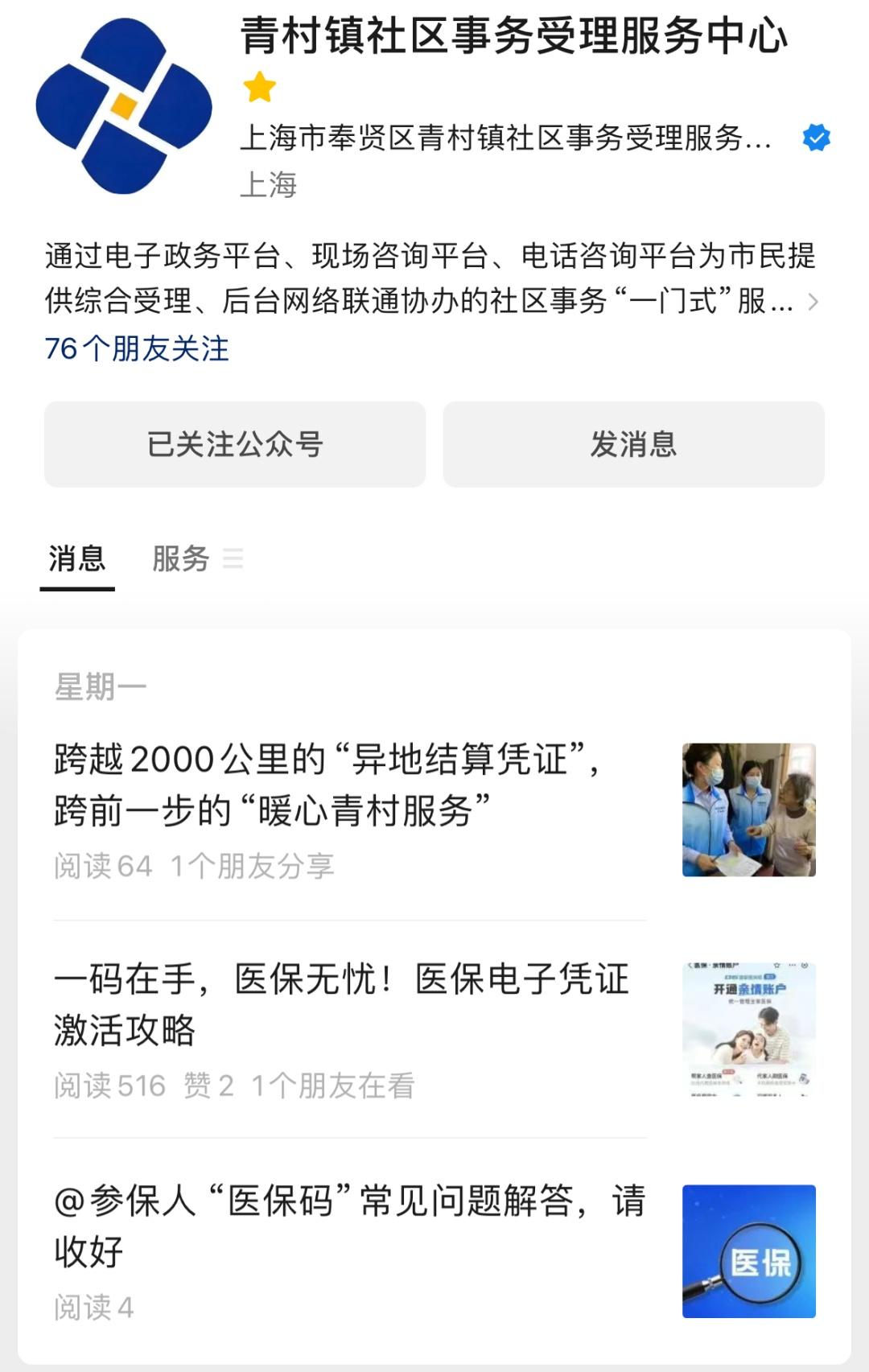View the 上海市奉贤区 verified entity info
Viewport: 869px width, 1372px height.
coord(507,138)
